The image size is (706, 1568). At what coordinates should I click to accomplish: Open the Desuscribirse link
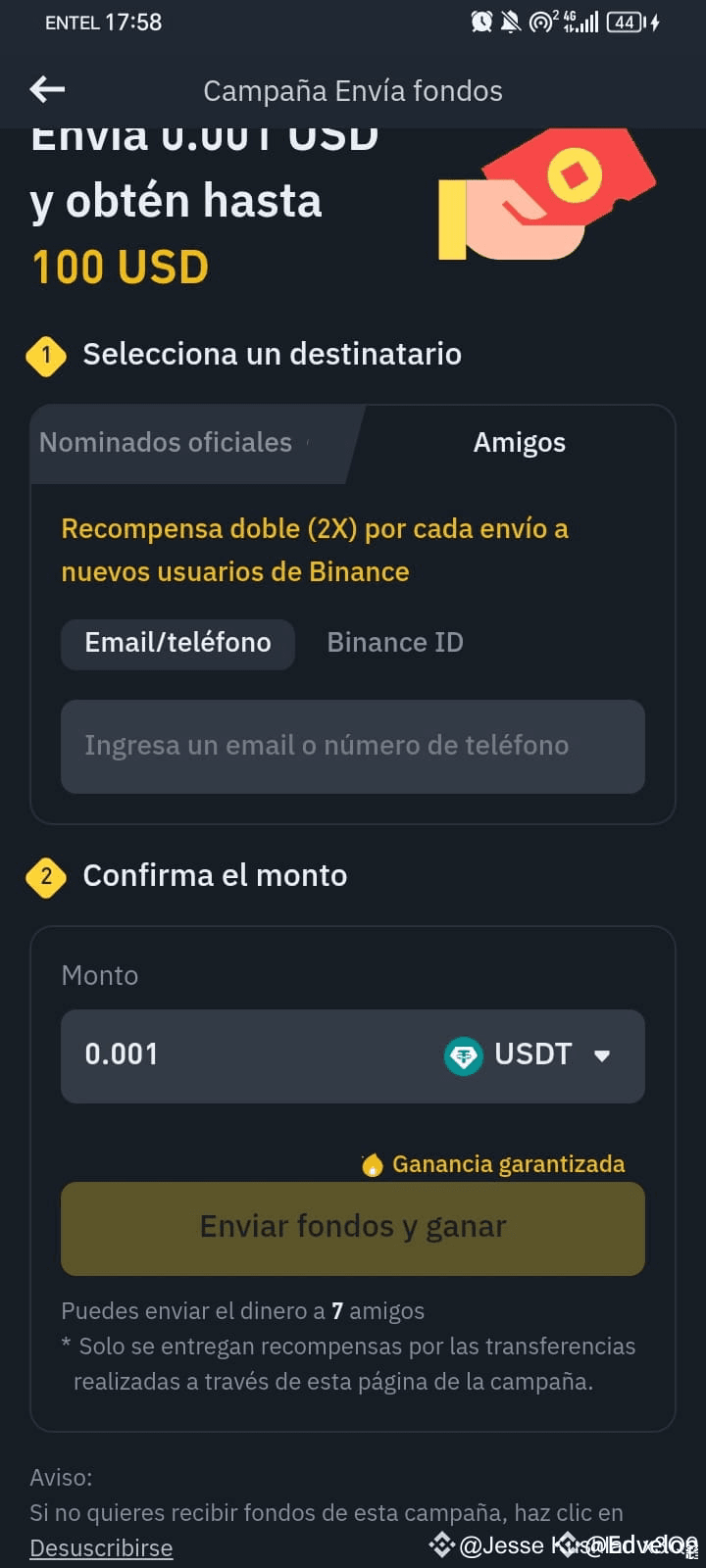(101, 1548)
